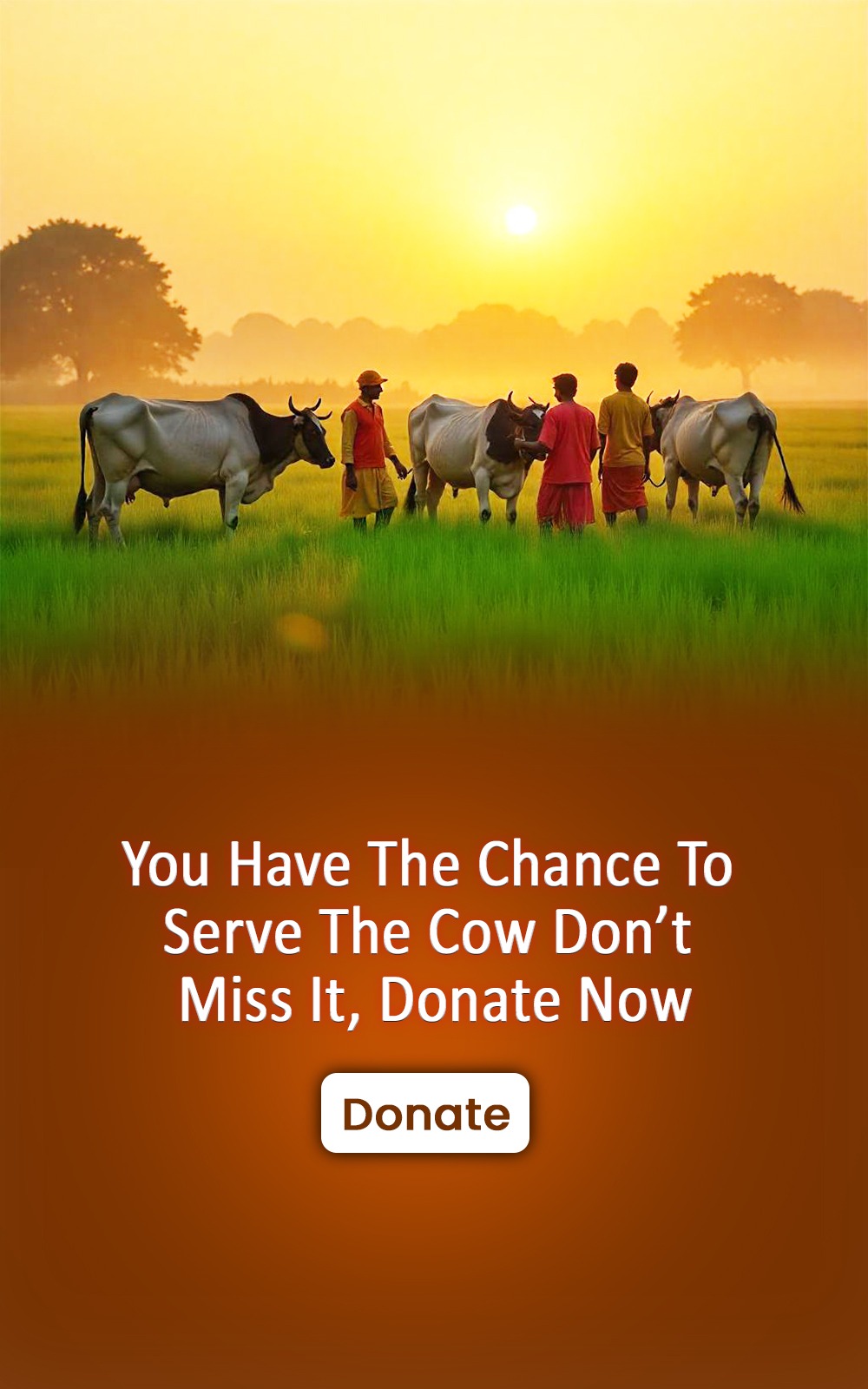The width and height of the screenshot is (868, 1389).
Task: Tap the Donate button
Action: coord(425,1113)
